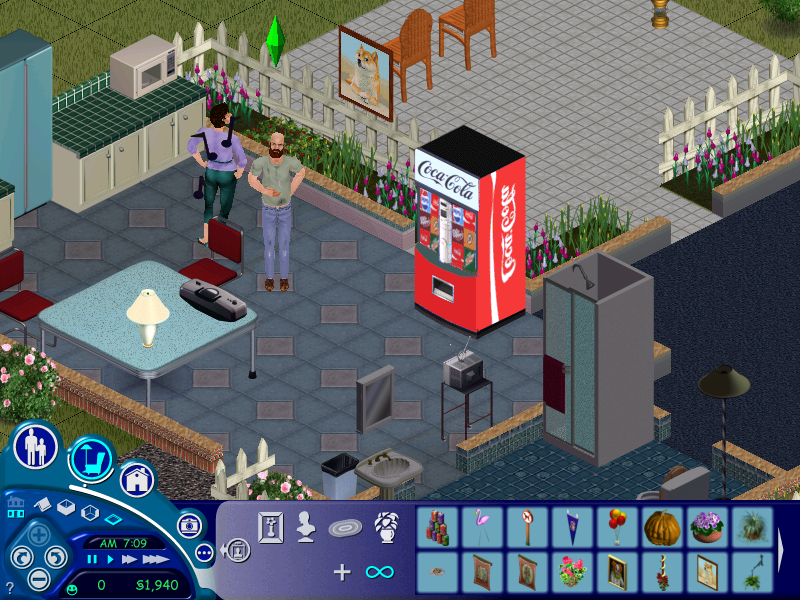This screenshot has width=800, height=600.
Task: Zoom in the camera view
Action: pos(37,534)
